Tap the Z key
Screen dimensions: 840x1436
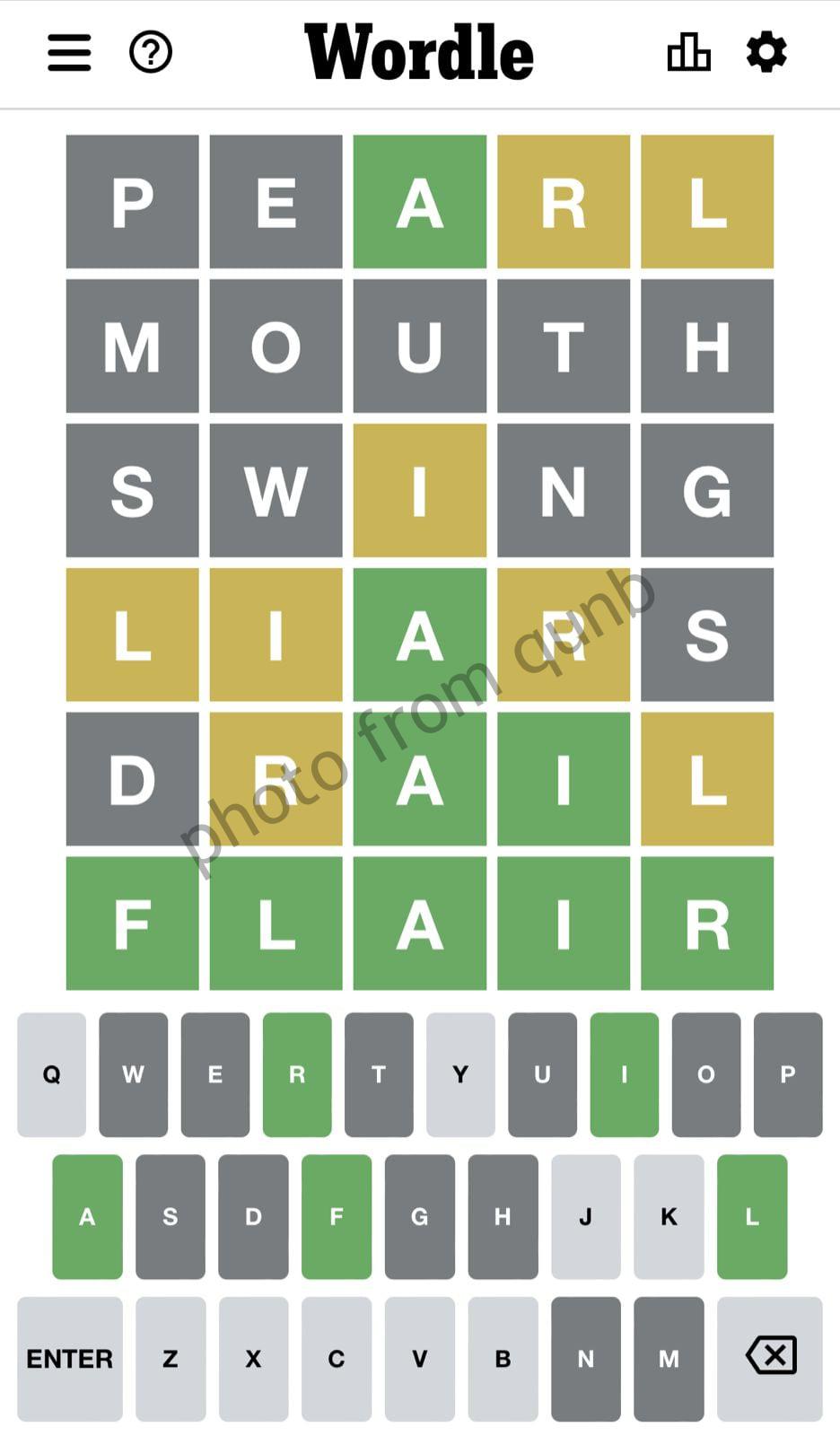point(171,1358)
